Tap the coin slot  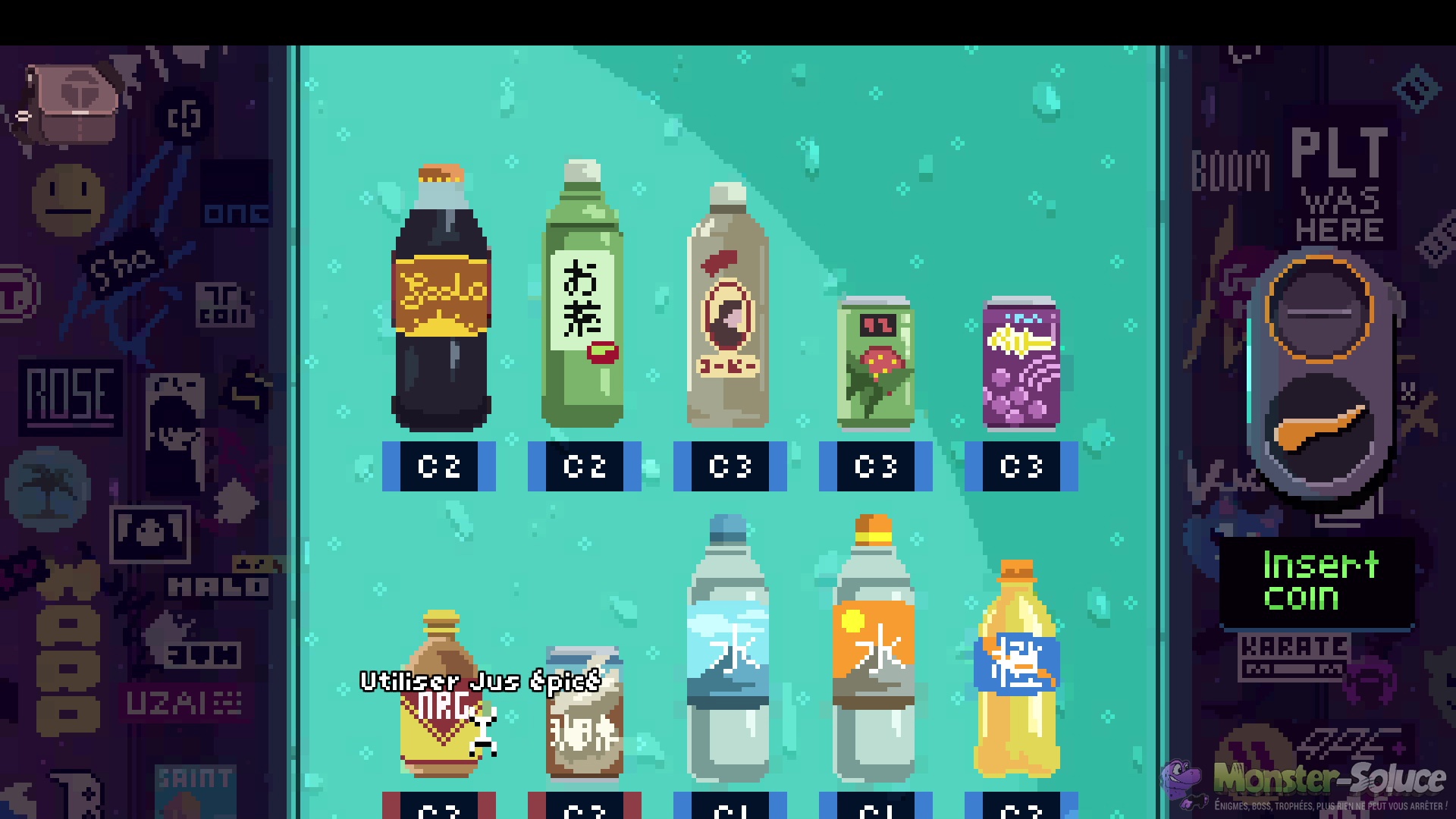[x=1319, y=310]
